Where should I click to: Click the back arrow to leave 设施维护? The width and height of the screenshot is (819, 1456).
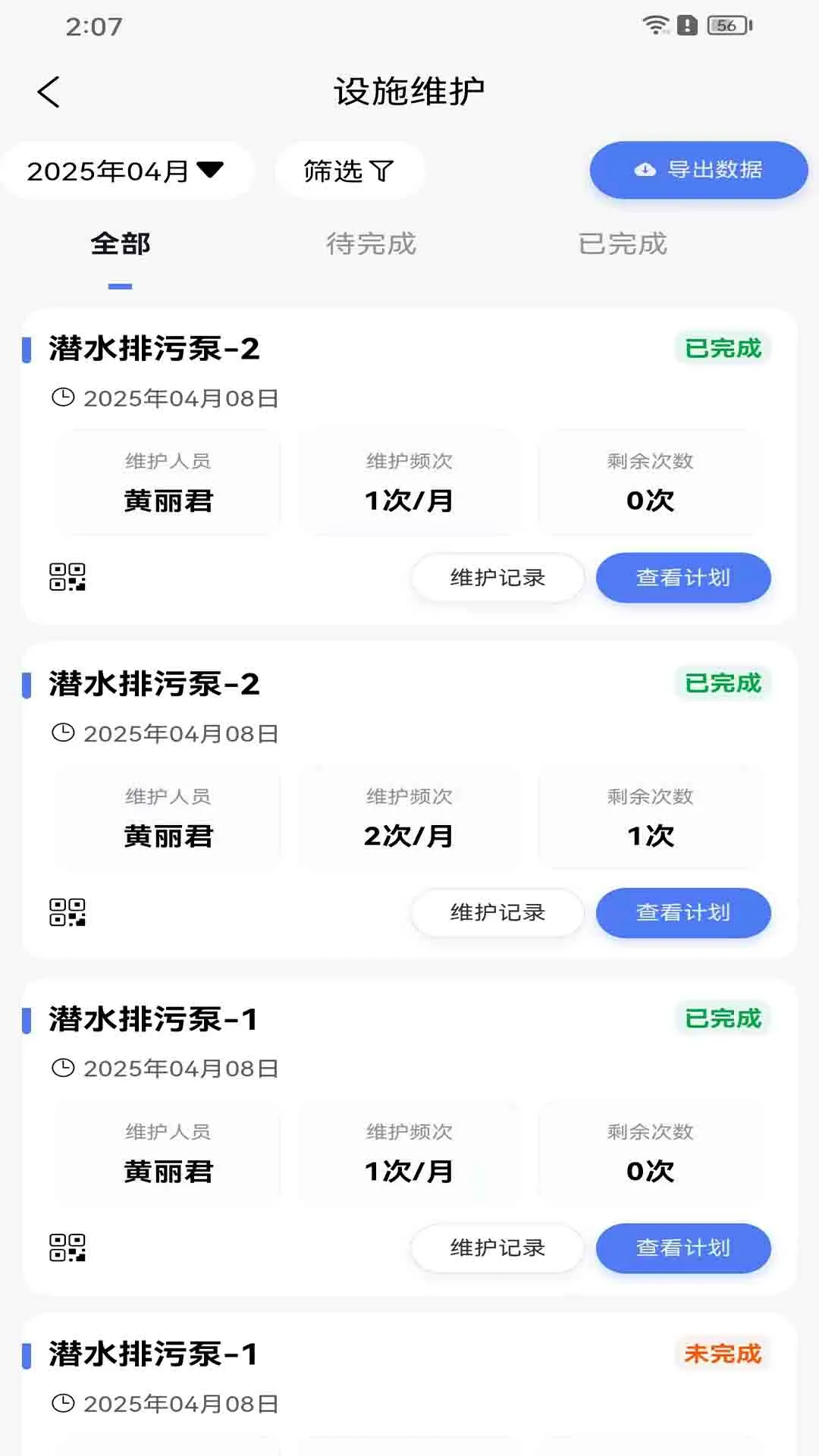[49, 90]
